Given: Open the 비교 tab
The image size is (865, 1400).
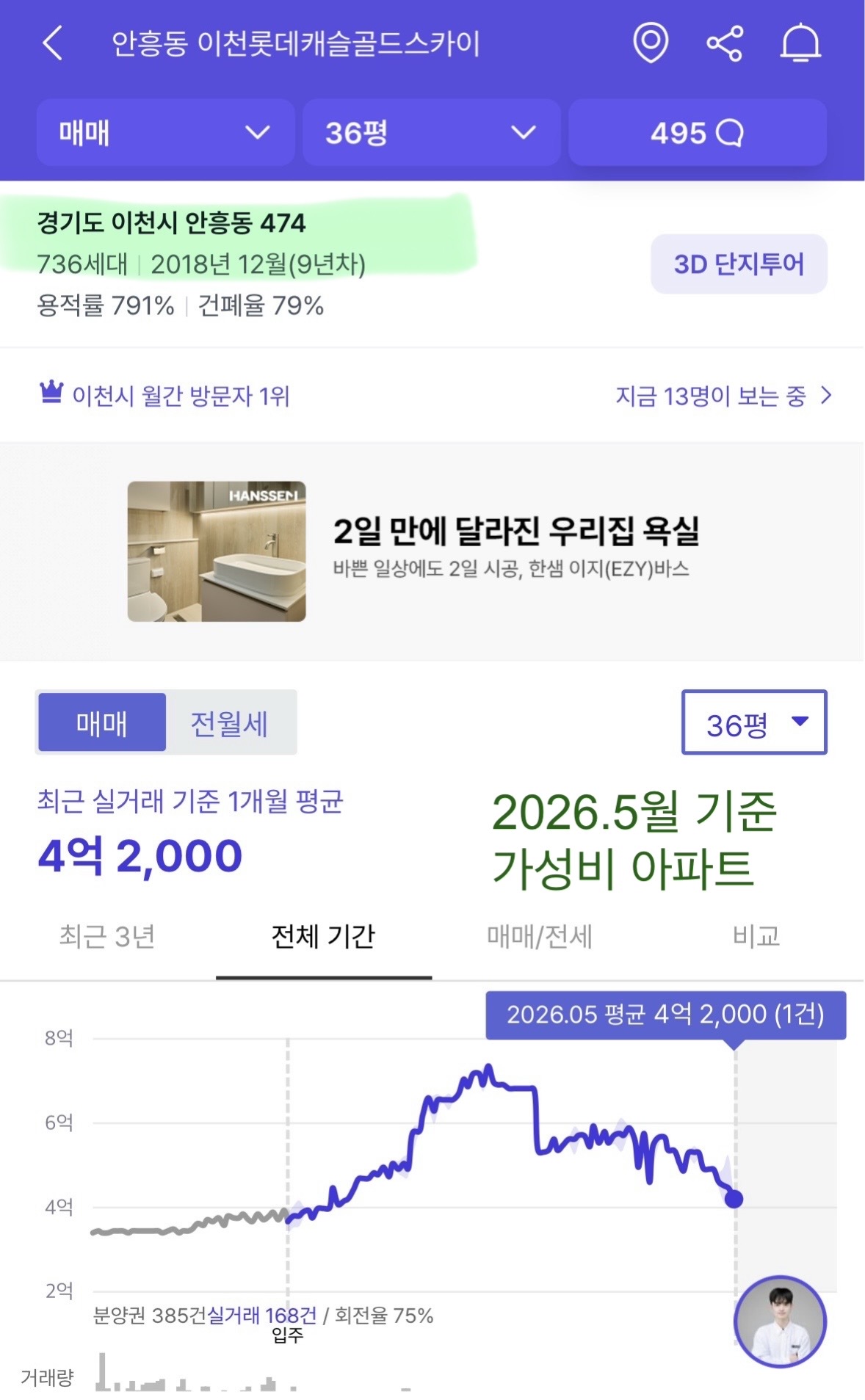Looking at the screenshot, I should (756, 937).
